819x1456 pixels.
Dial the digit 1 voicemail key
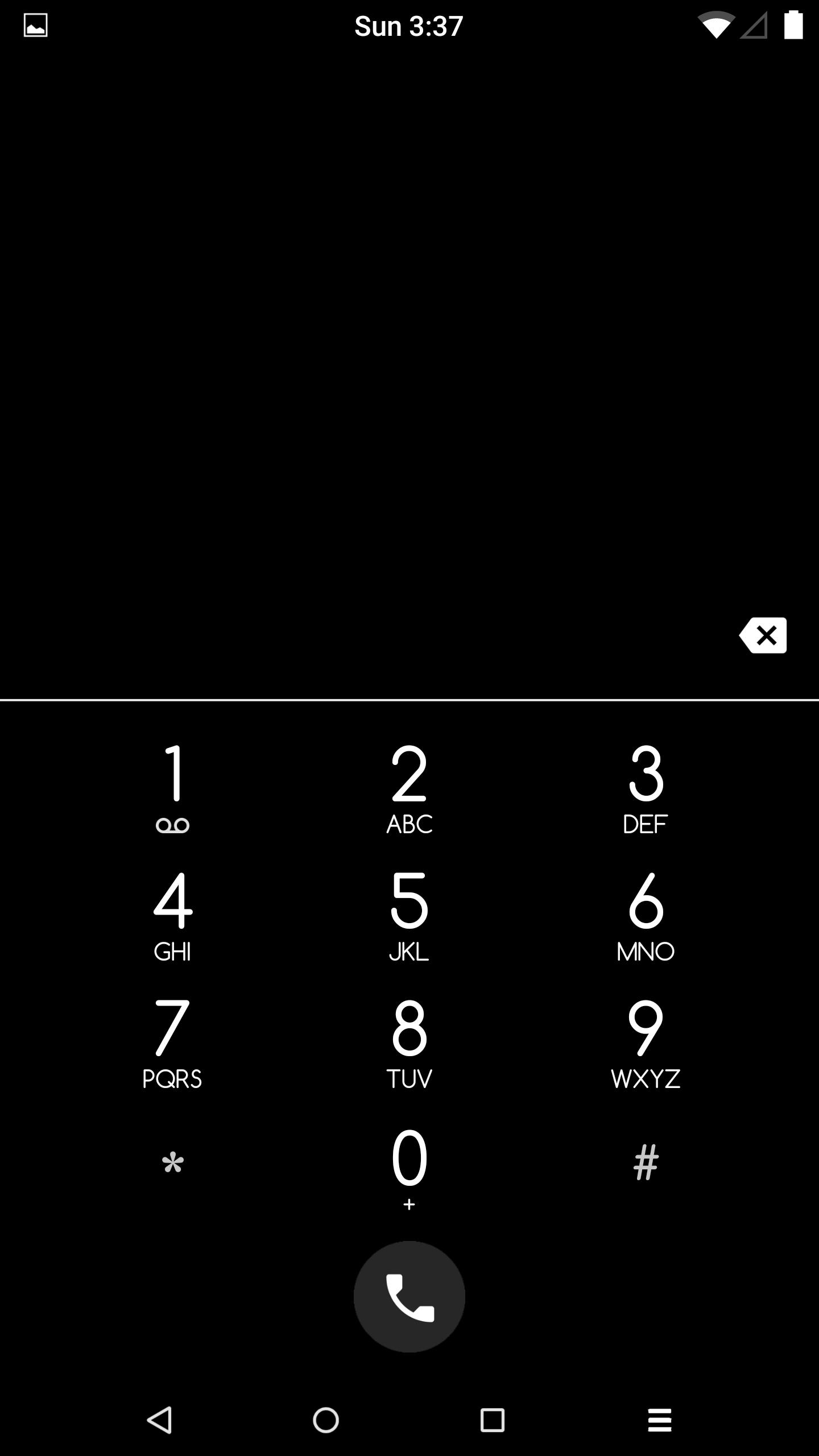[173, 788]
